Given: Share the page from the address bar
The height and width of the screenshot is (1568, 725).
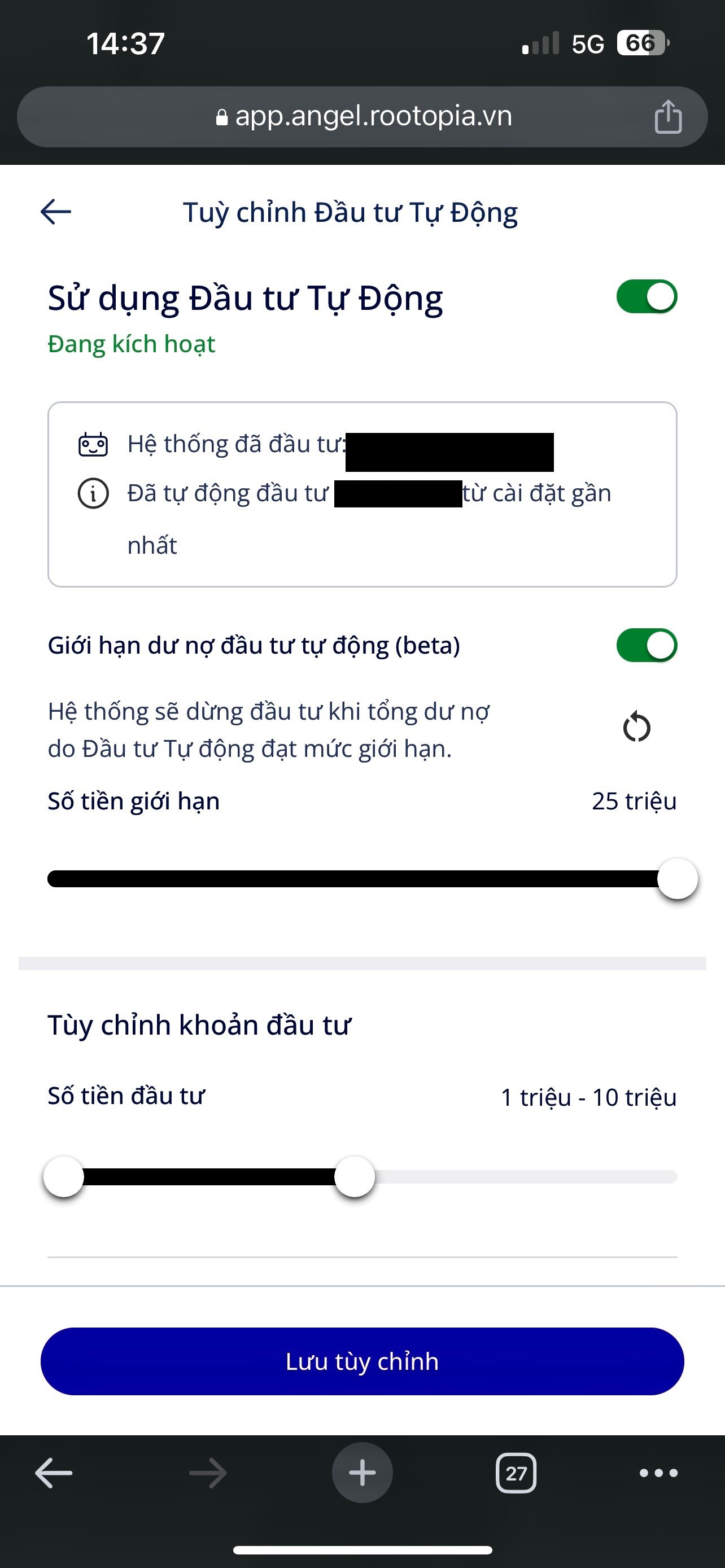Looking at the screenshot, I should 668,116.
